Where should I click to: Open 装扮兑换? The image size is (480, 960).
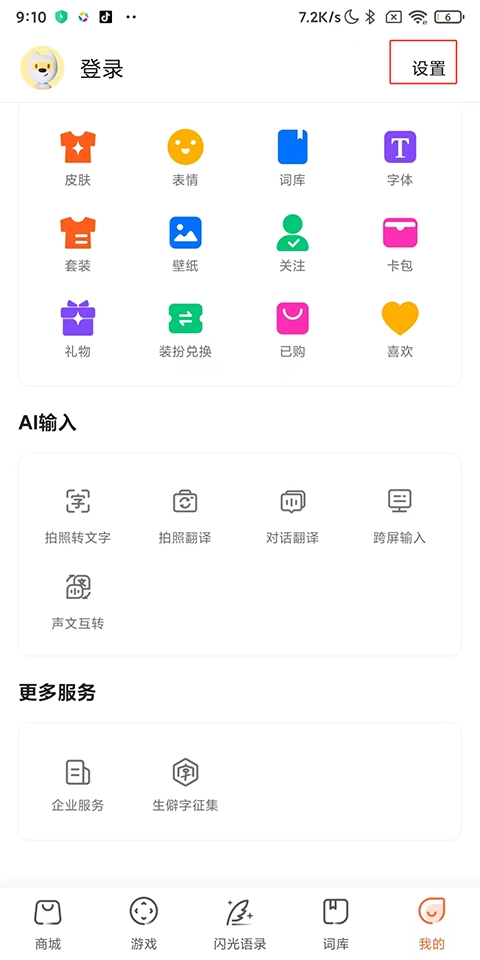(185, 330)
